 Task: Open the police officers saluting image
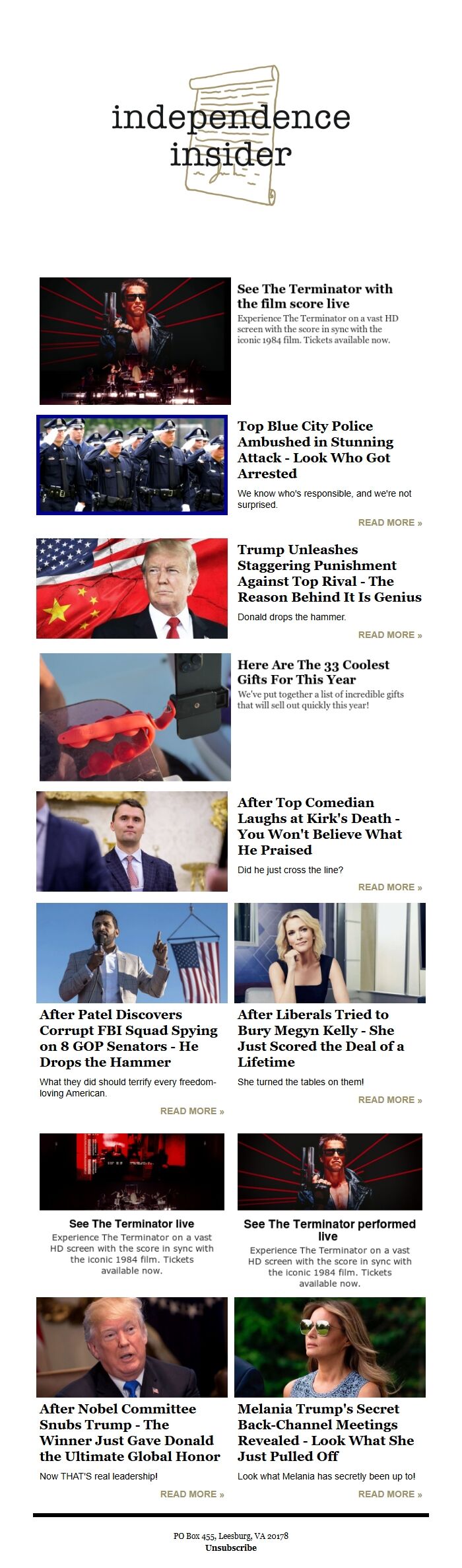coord(132,464)
